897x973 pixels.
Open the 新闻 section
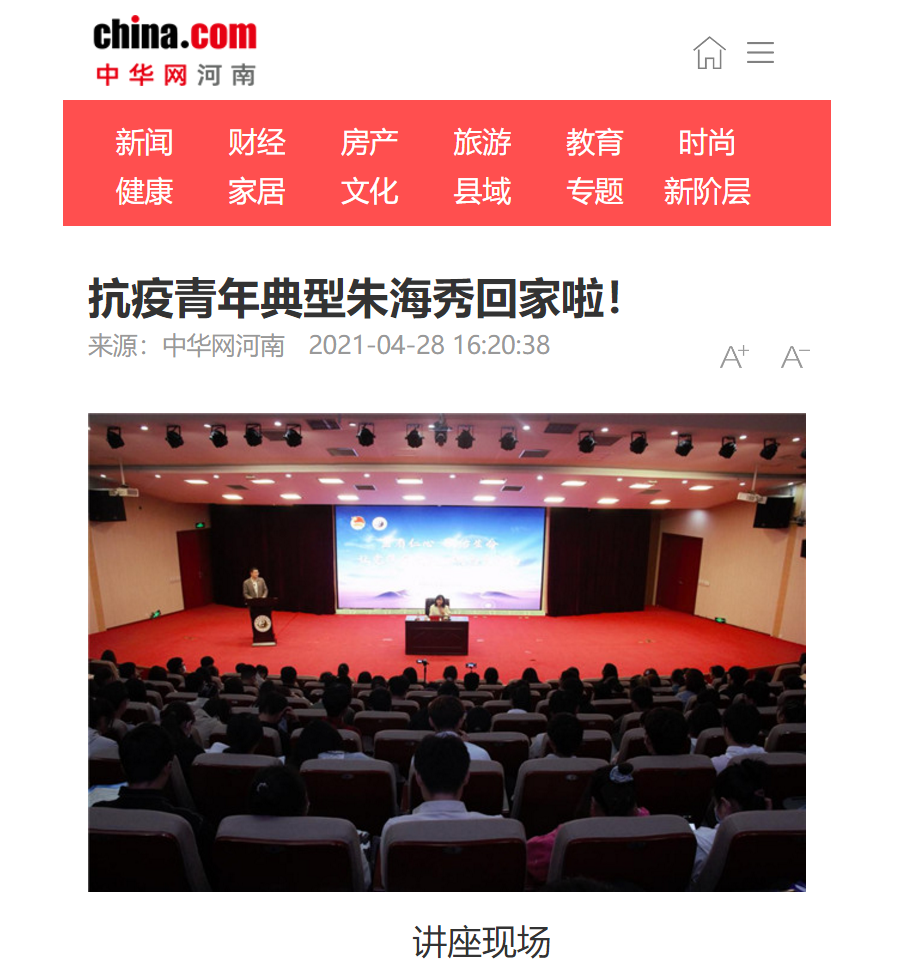click(144, 142)
